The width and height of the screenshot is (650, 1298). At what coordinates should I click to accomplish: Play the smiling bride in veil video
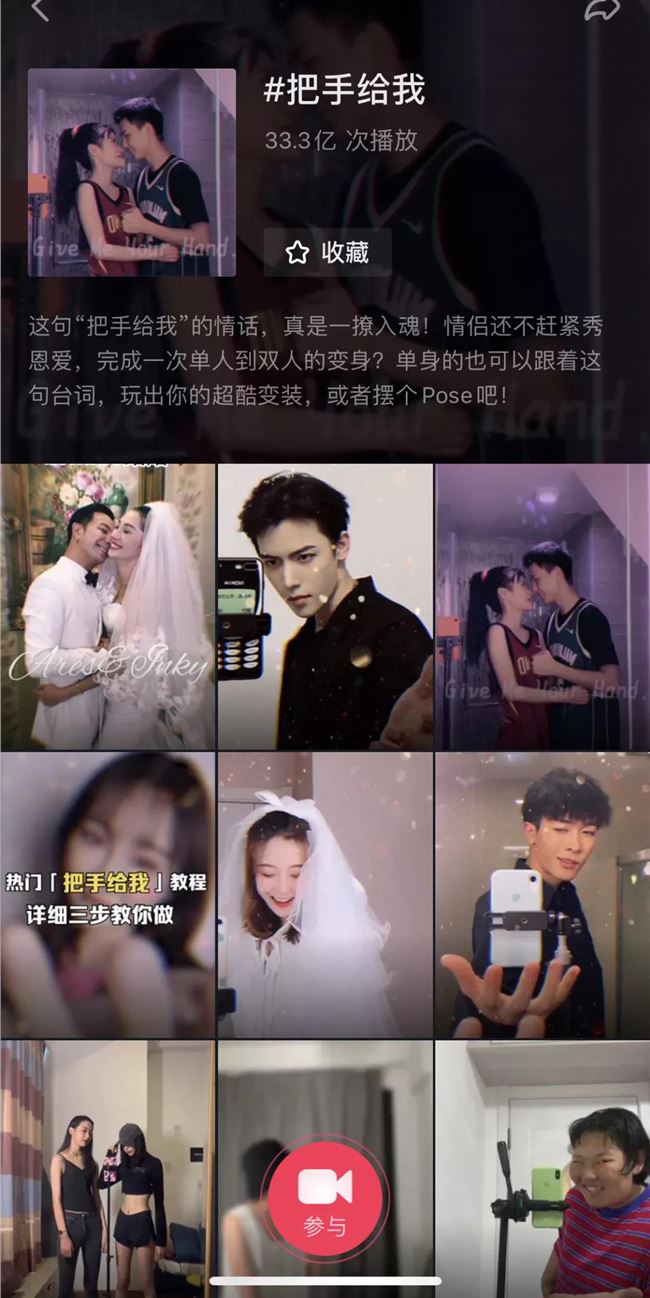325,895
